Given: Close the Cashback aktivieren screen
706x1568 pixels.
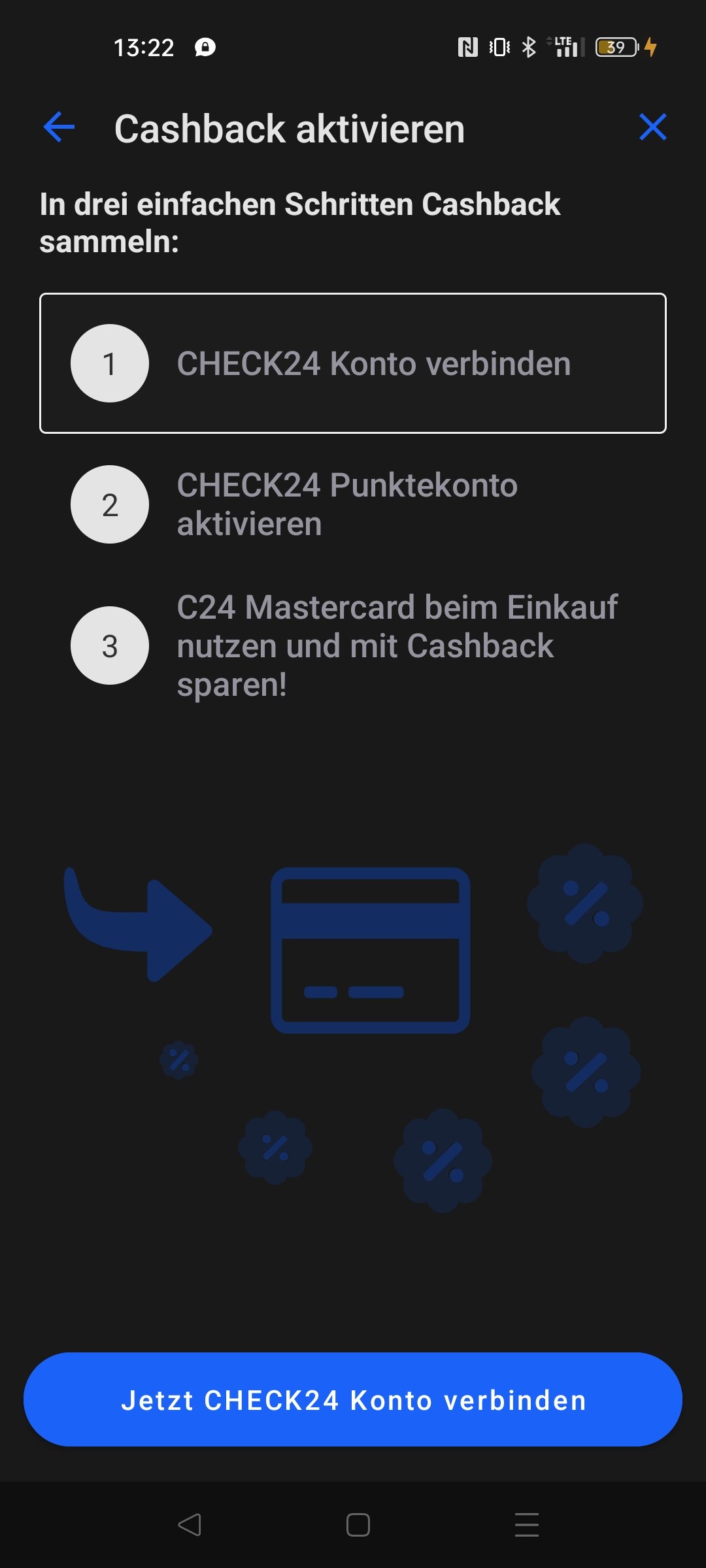Looking at the screenshot, I should point(652,127).
